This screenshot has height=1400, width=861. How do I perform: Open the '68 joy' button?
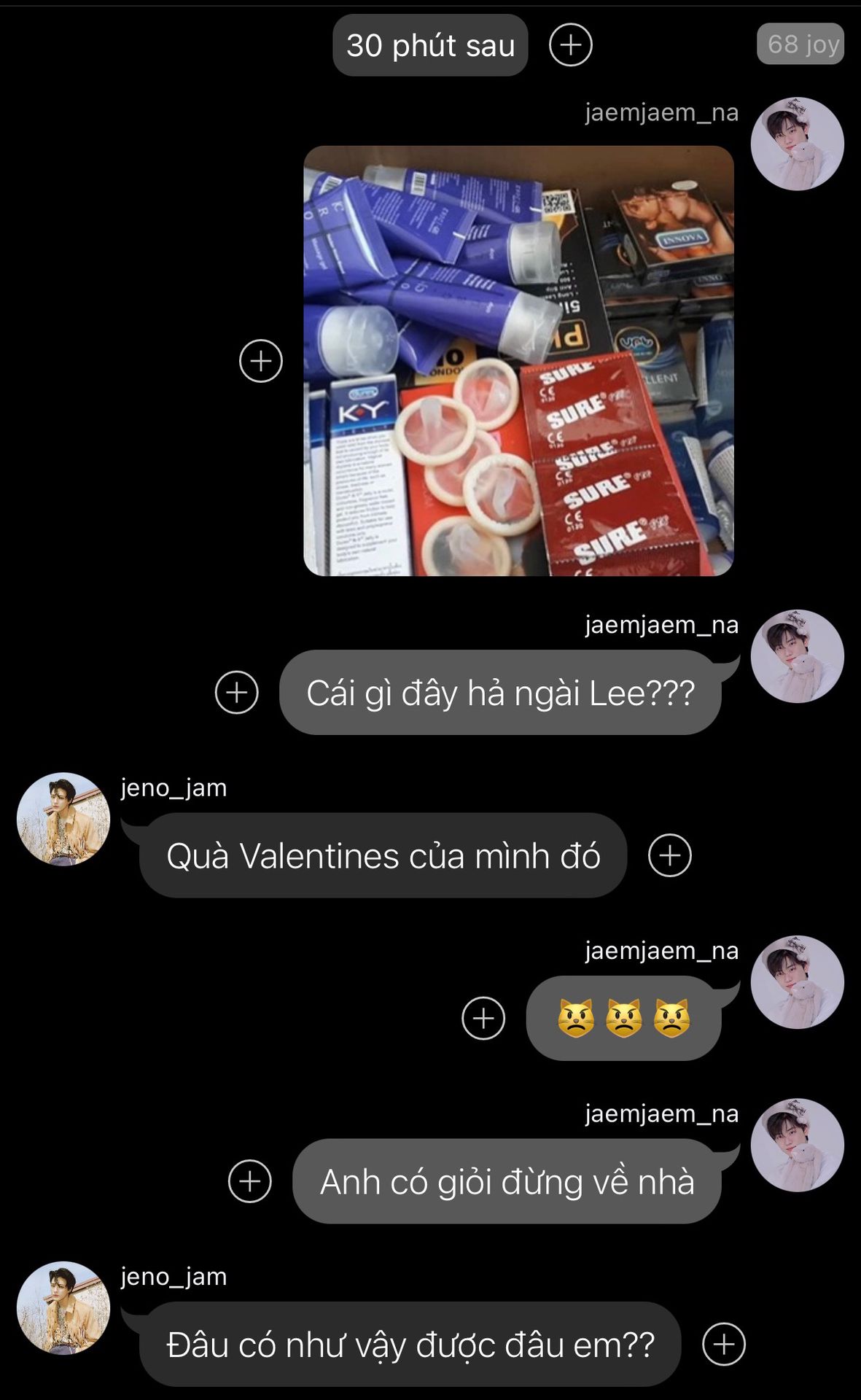point(800,44)
